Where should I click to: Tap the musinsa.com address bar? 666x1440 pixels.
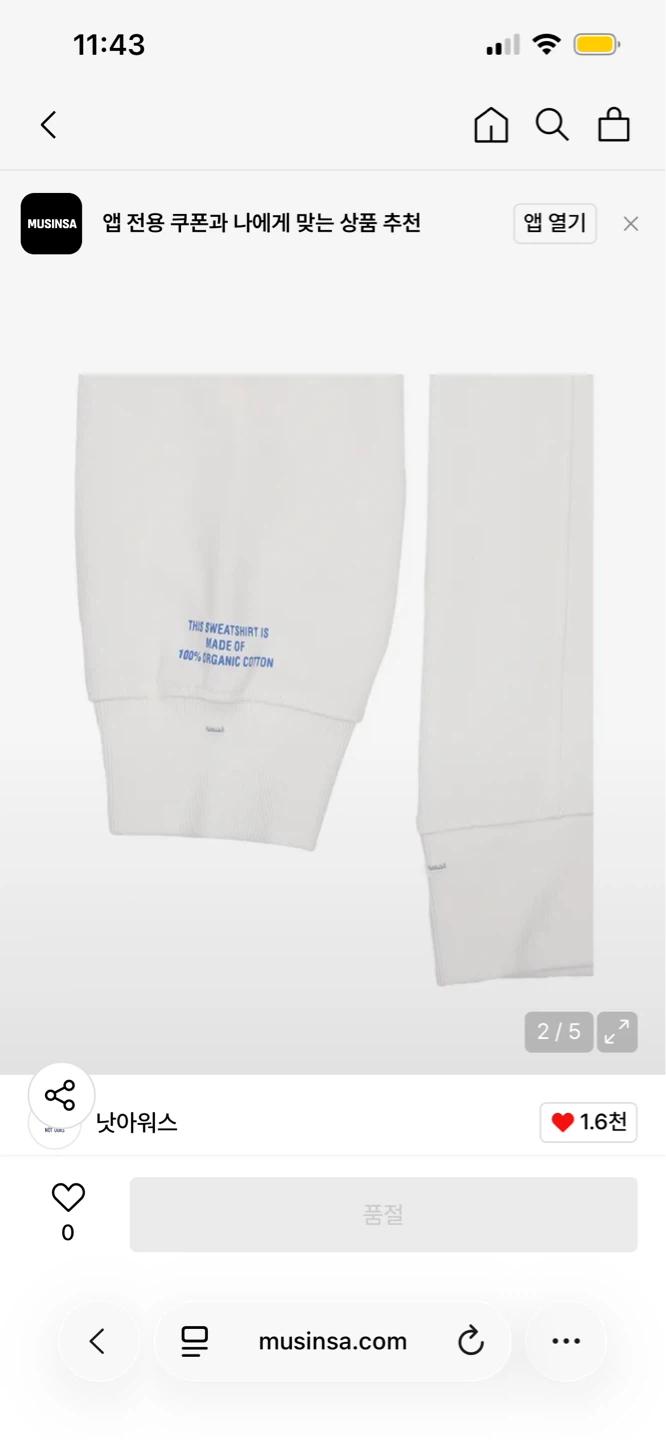coord(333,1341)
